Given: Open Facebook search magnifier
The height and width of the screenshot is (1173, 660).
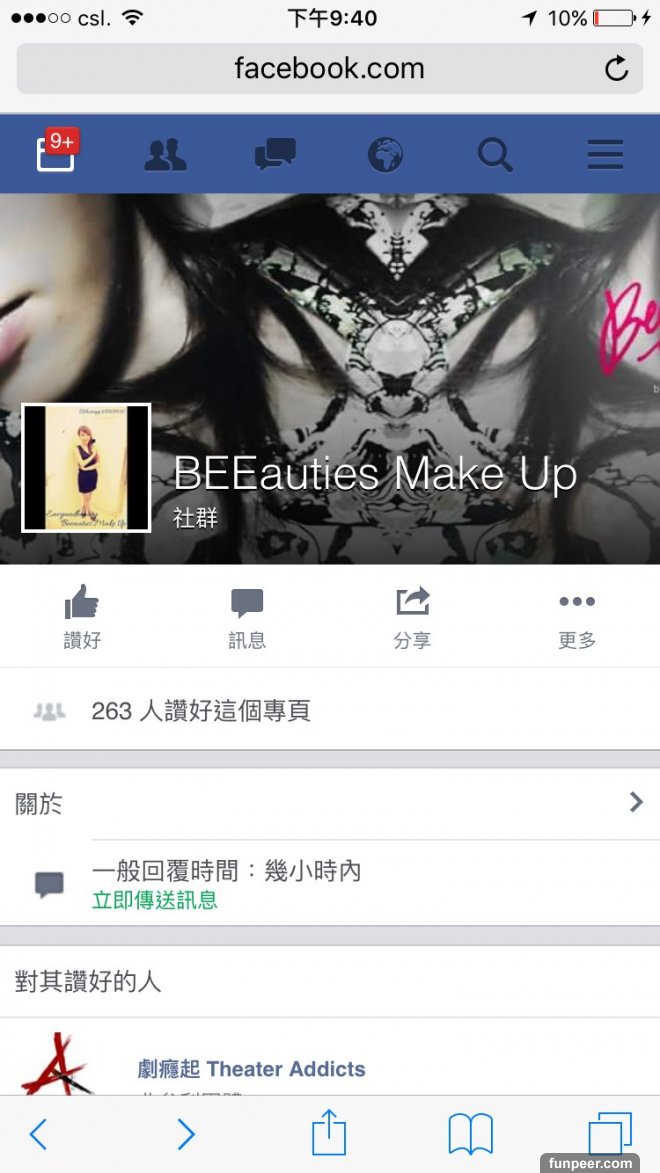Looking at the screenshot, I should point(495,155).
